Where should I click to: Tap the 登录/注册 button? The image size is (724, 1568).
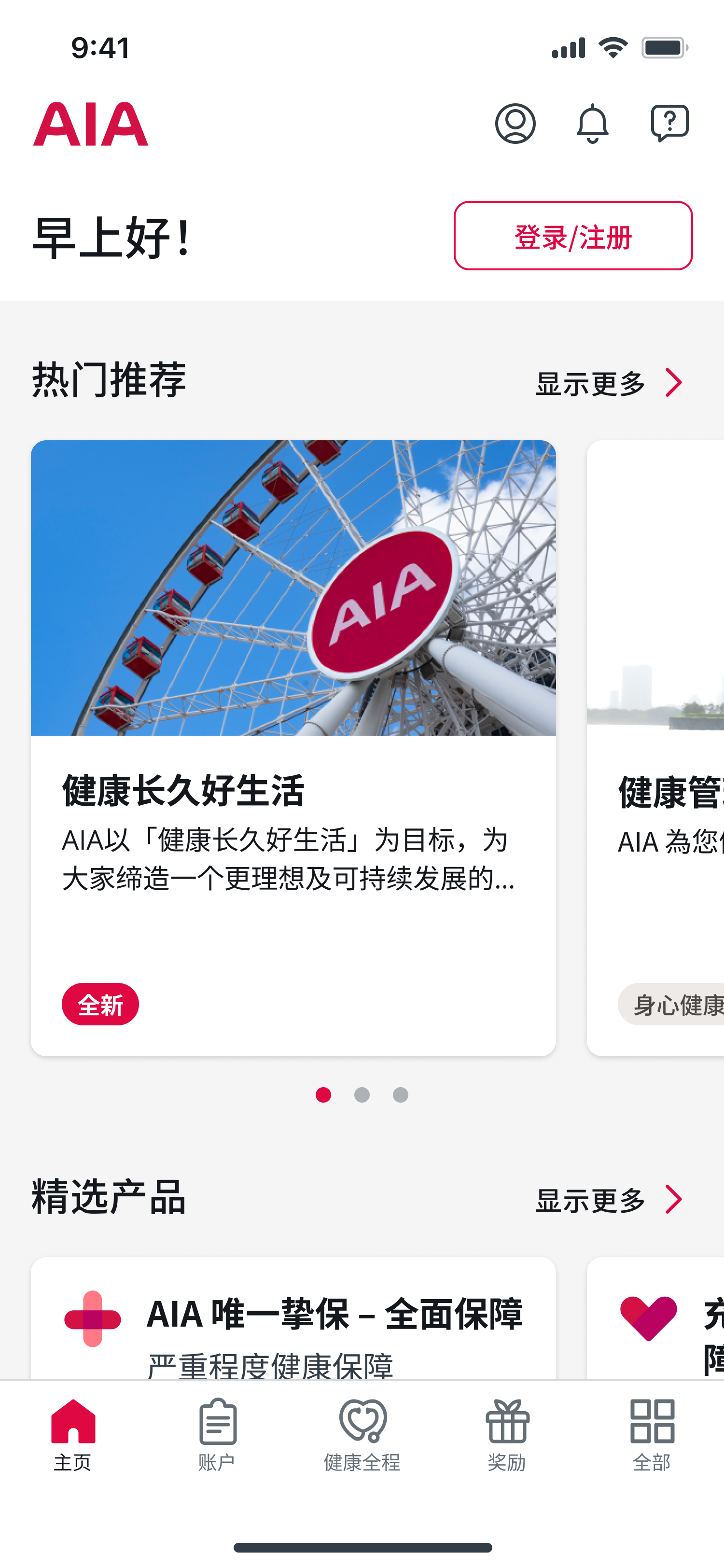(x=572, y=236)
